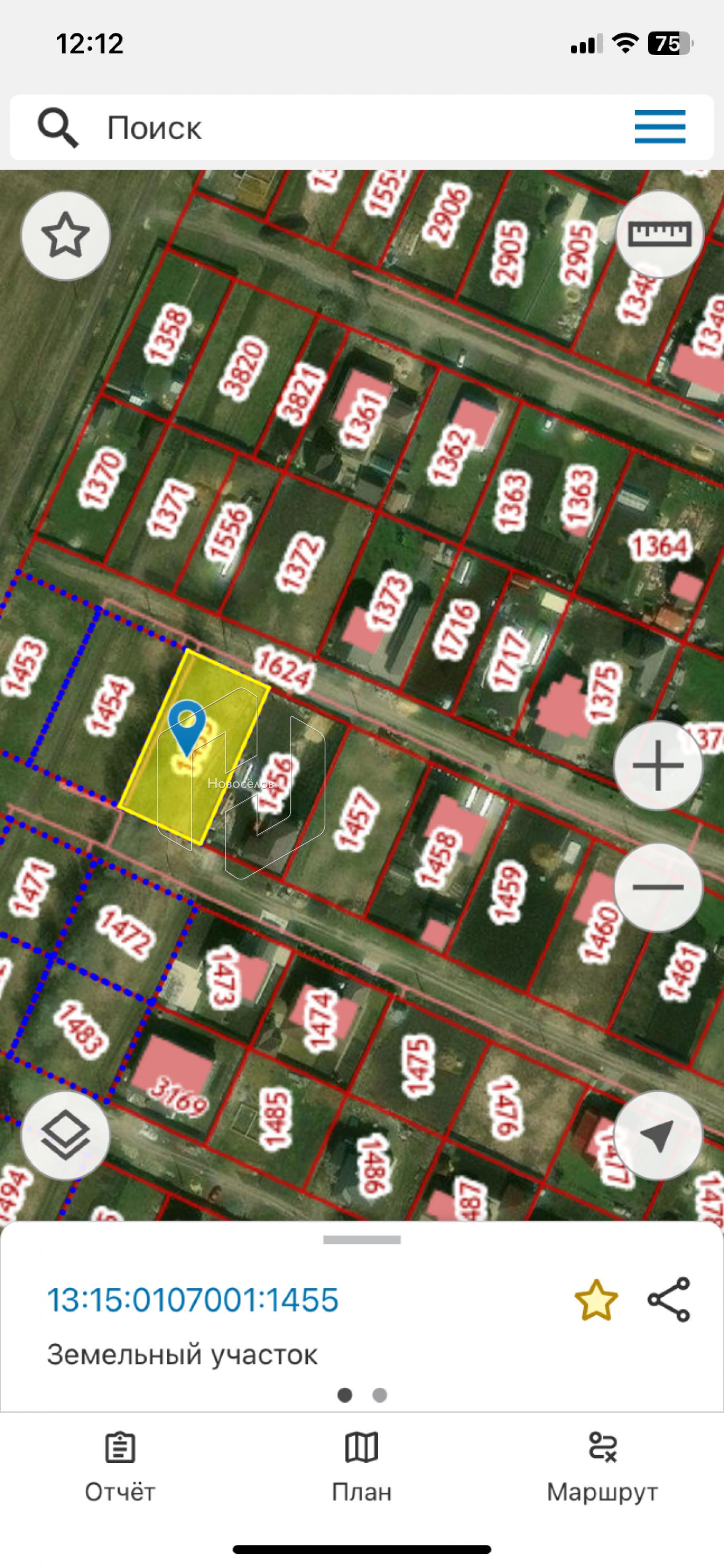Center map on my location
The image size is (724, 1568).
pyautogui.click(x=658, y=1135)
